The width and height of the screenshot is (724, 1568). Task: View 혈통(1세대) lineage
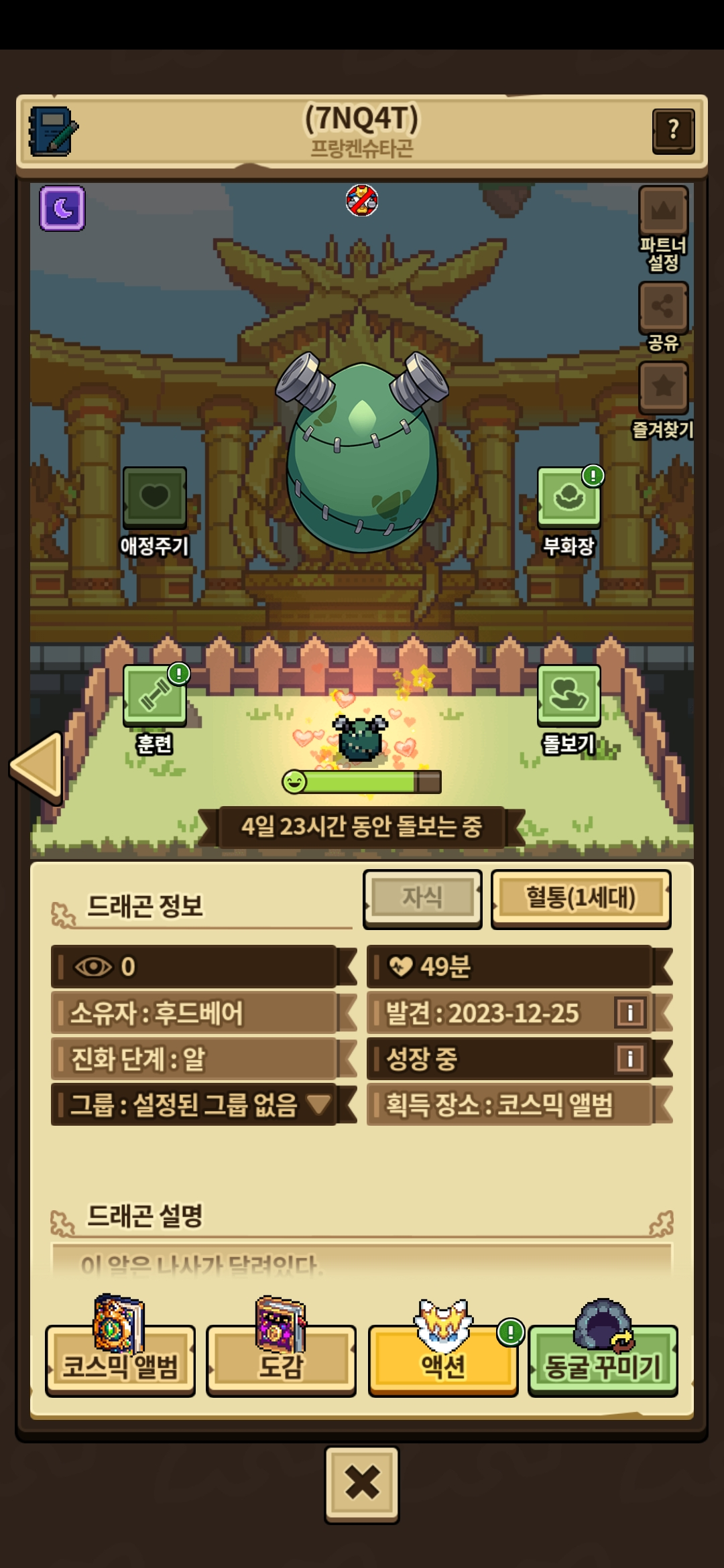pos(581,898)
